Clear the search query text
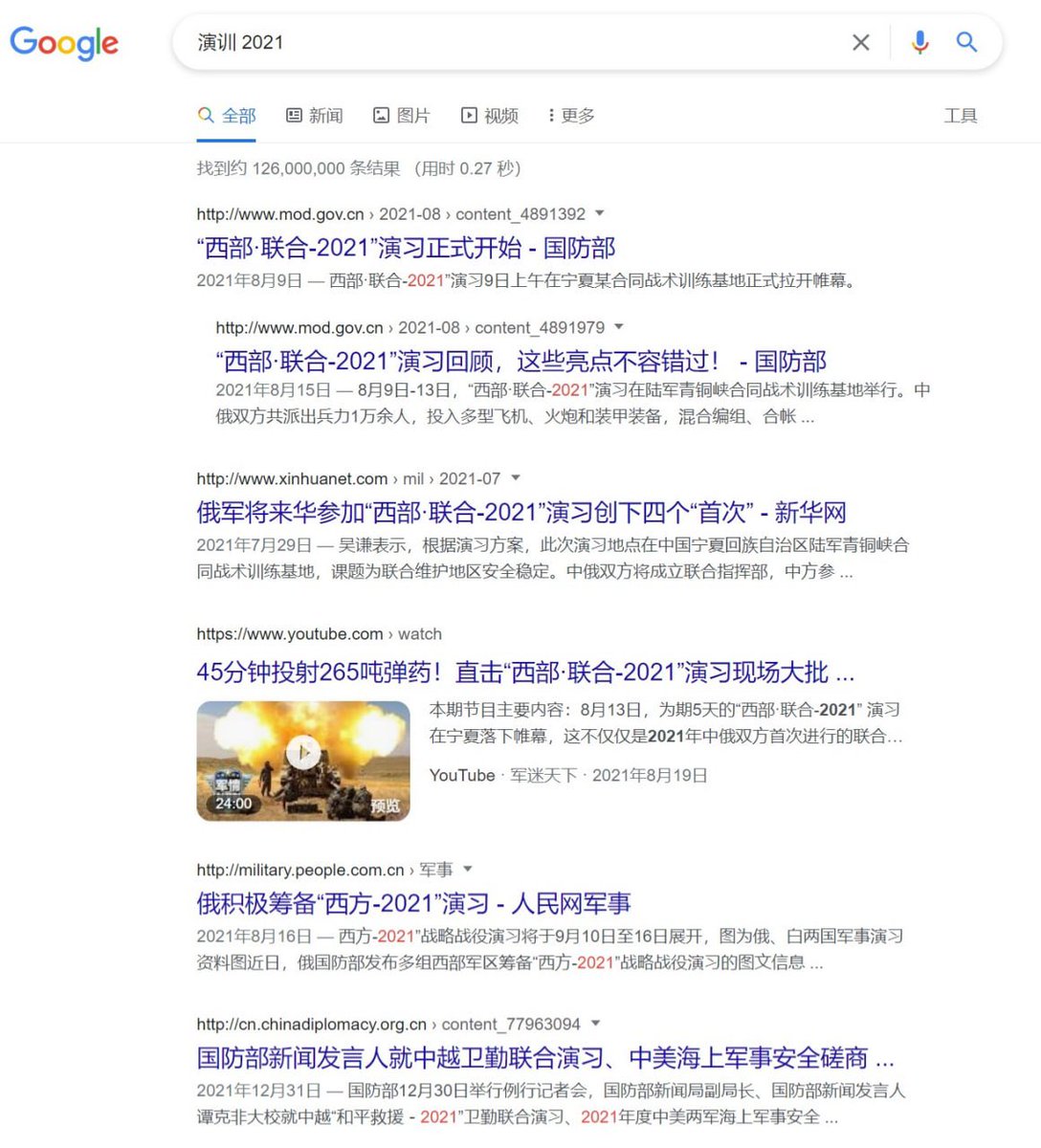Viewport: 1041px width, 1148px height. pos(860,42)
